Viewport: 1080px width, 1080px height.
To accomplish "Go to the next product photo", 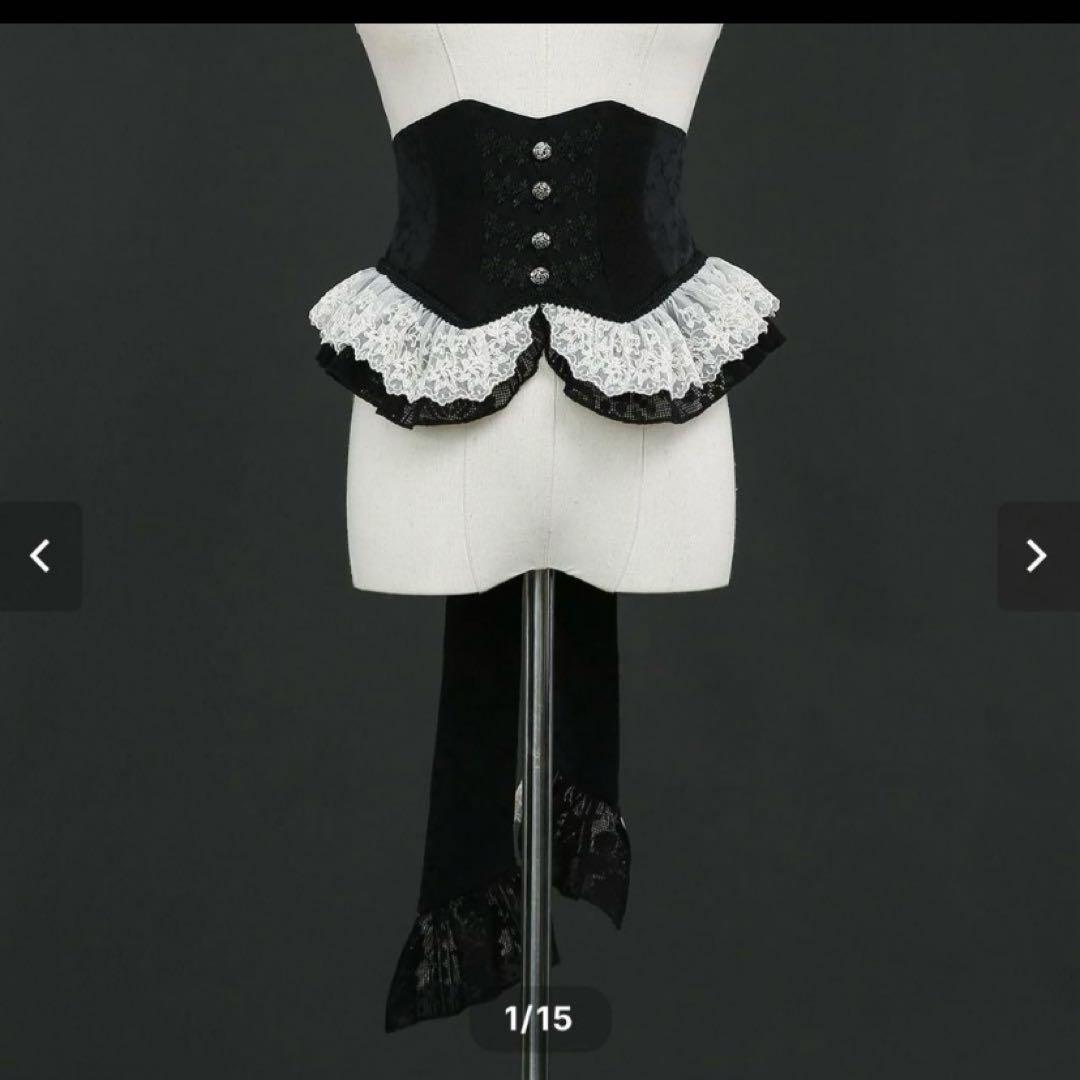I will coord(1037,556).
